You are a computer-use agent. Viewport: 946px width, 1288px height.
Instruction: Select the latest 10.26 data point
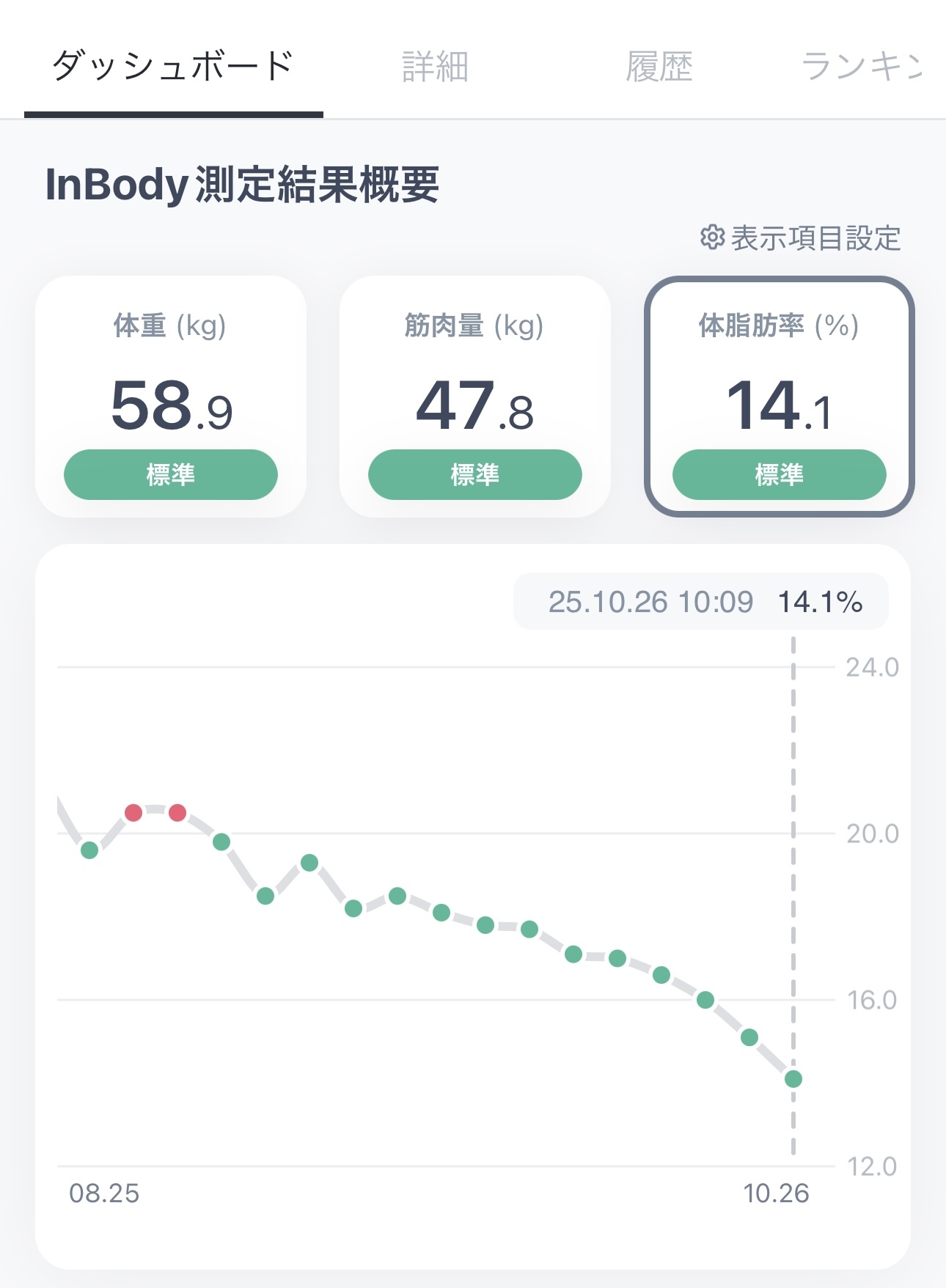click(793, 1078)
